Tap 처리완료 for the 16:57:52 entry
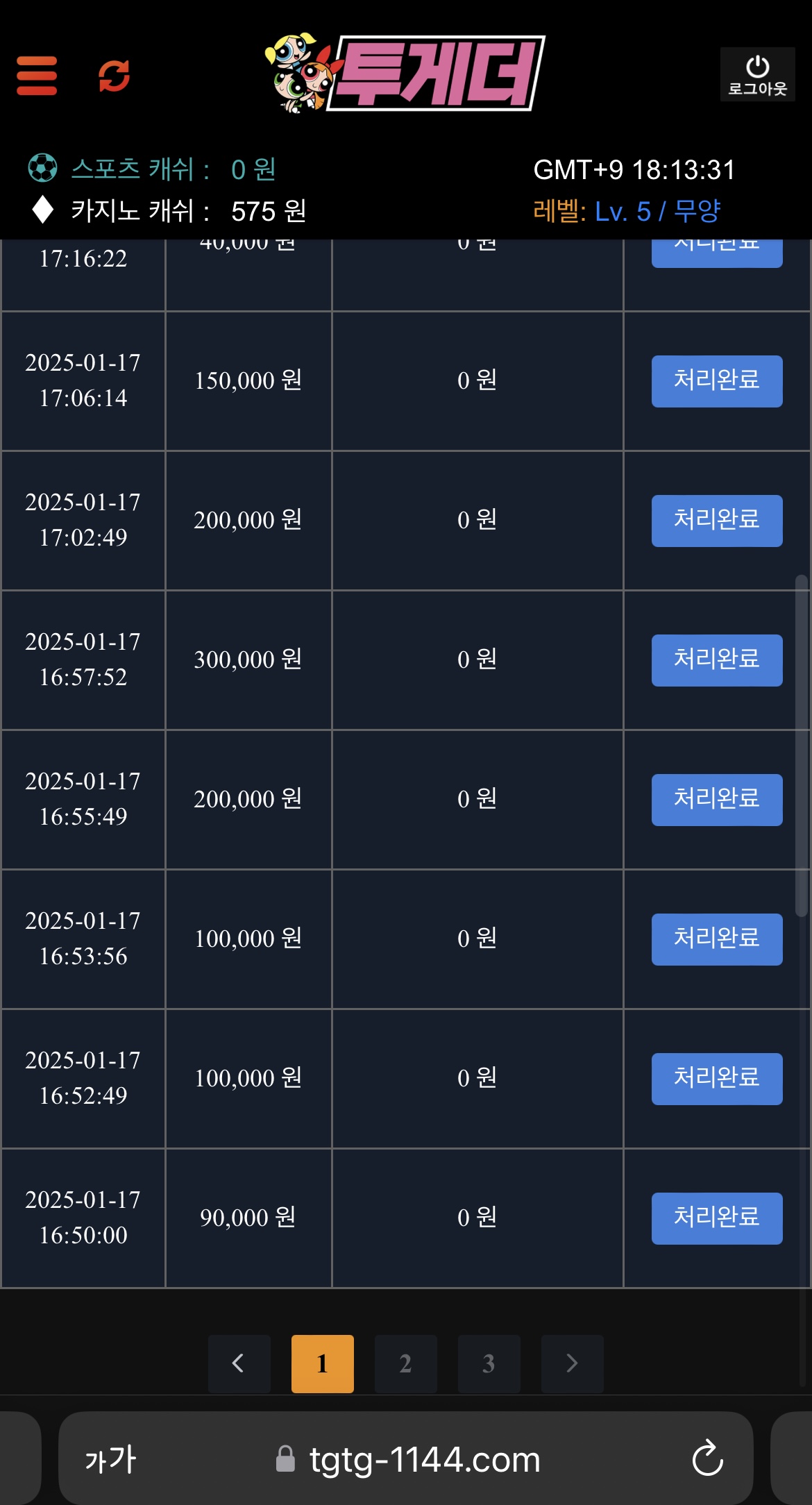This screenshot has height=1505, width=812. (716, 660)
